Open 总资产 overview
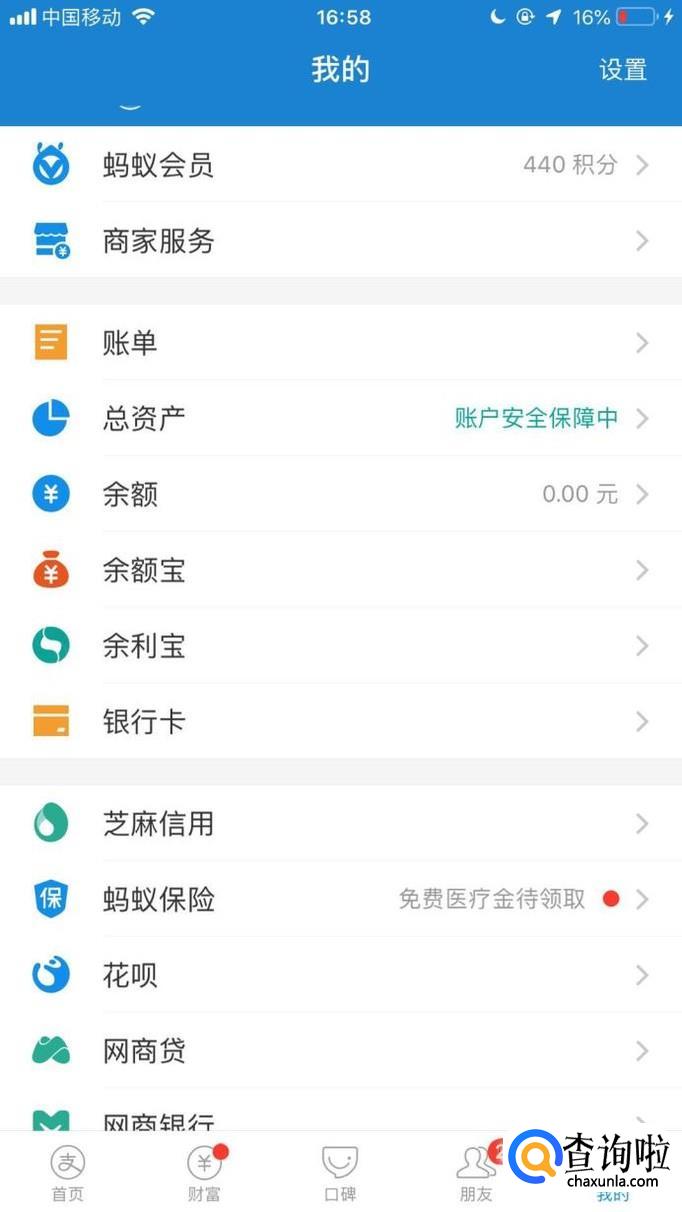The height and width of the screenshot is (1212, 682). [x=340, y=418]
